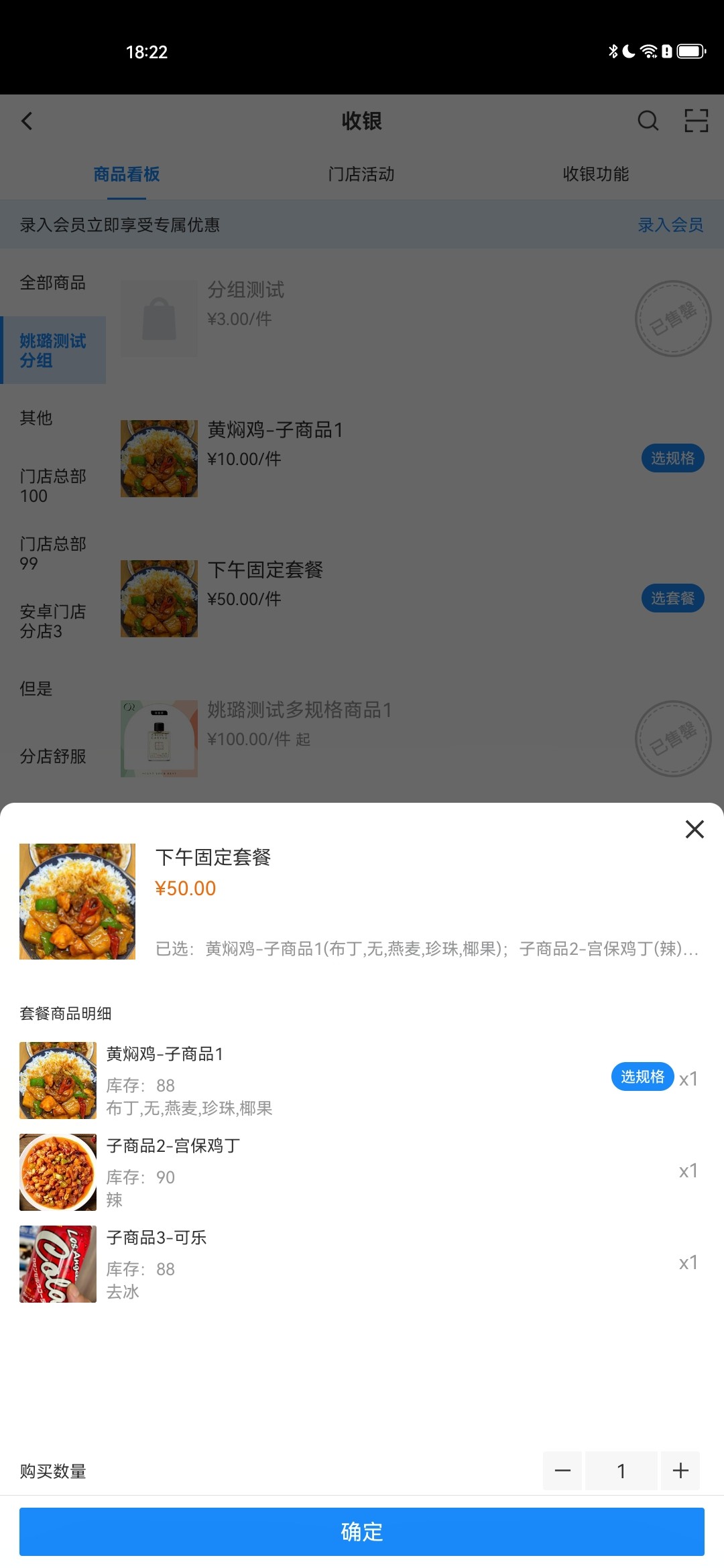Select the 全部商品 category
The width and height of the screenshot is (724, 1568).
(54, 283)
